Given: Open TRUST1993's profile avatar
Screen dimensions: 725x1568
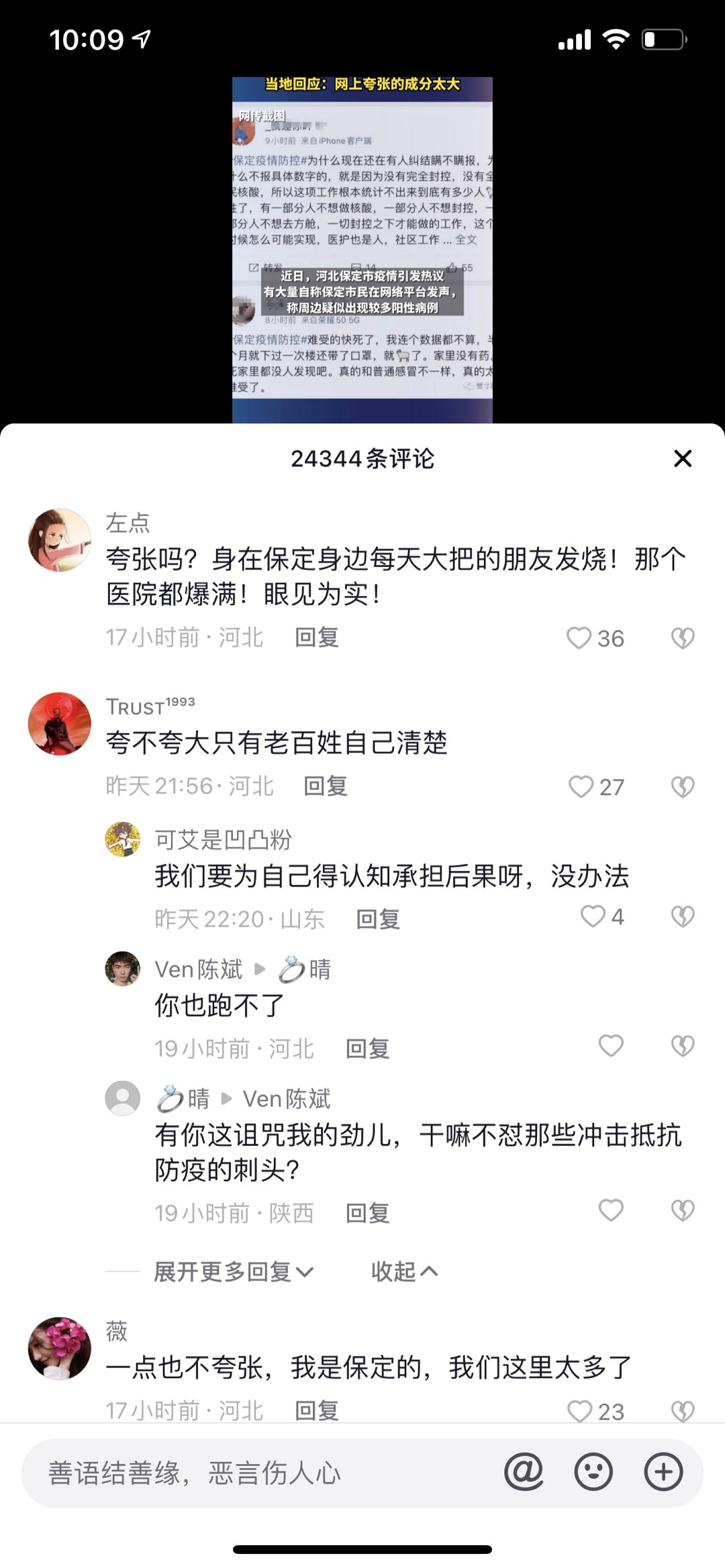Looking at the screenshot, I should click(x=60, y=724).
